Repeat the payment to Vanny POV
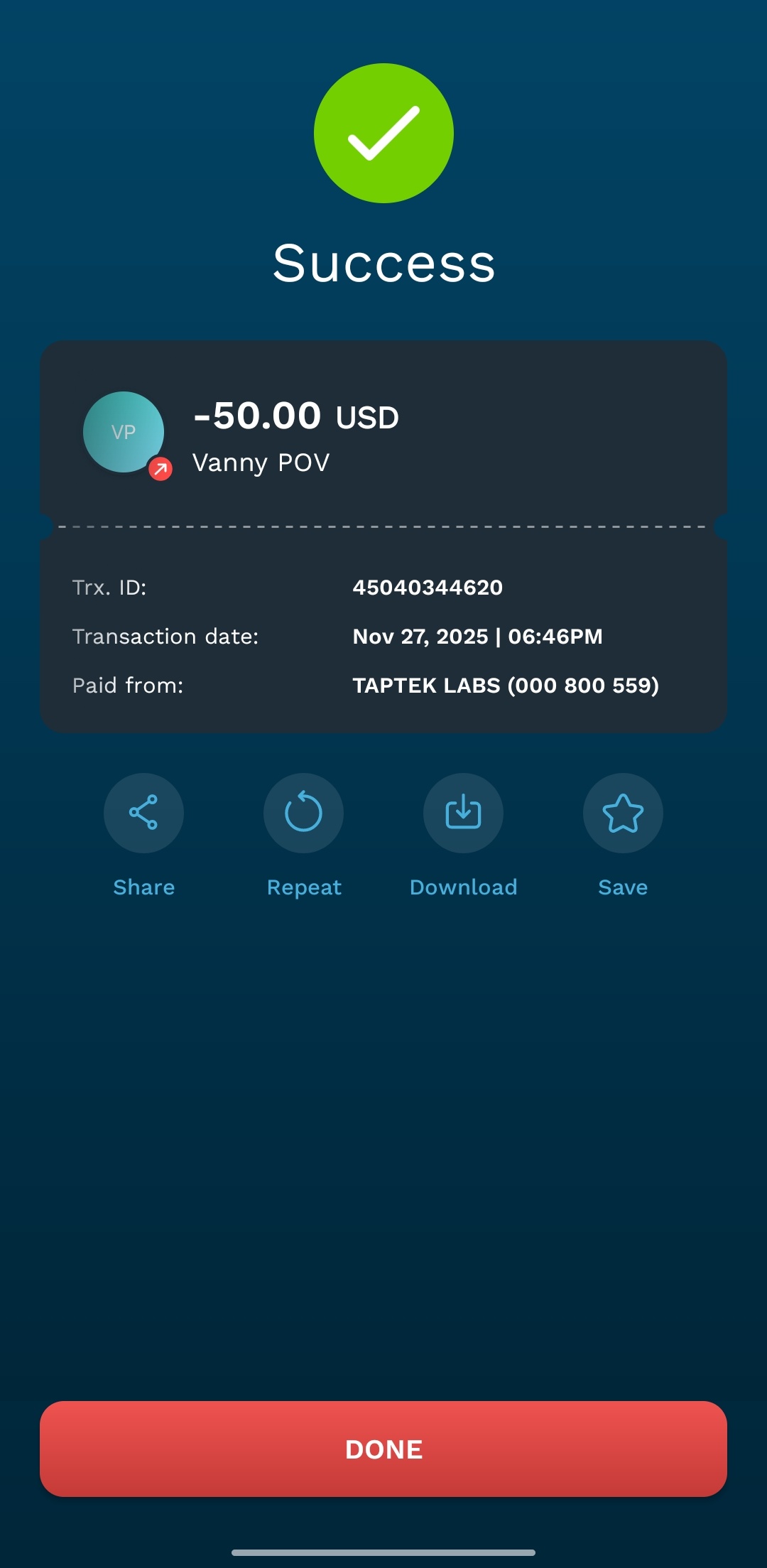Image resolution: width=767 pixels, height=1568 pixels. [x=303, y=813]
